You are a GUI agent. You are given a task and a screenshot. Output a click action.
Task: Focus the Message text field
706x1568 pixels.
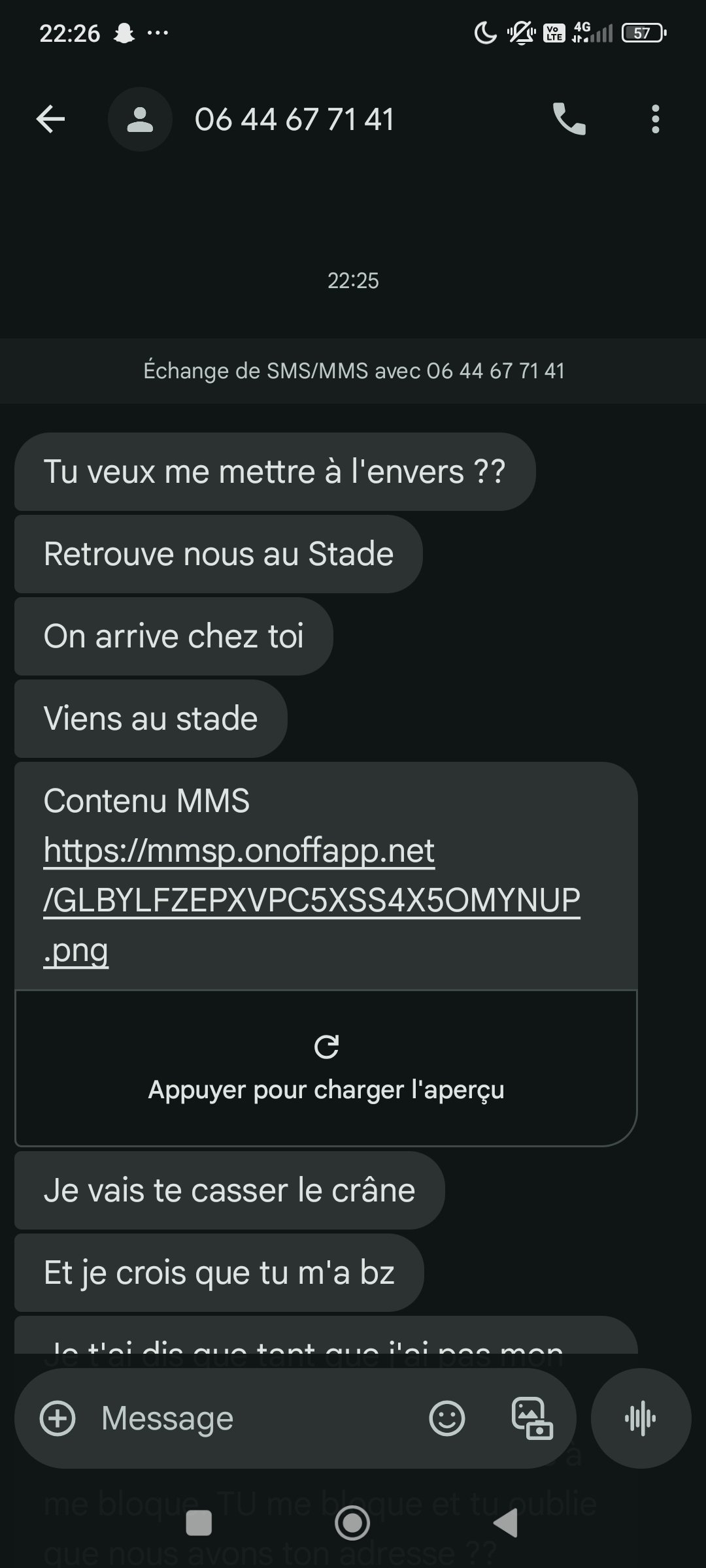coord(255,1418)
